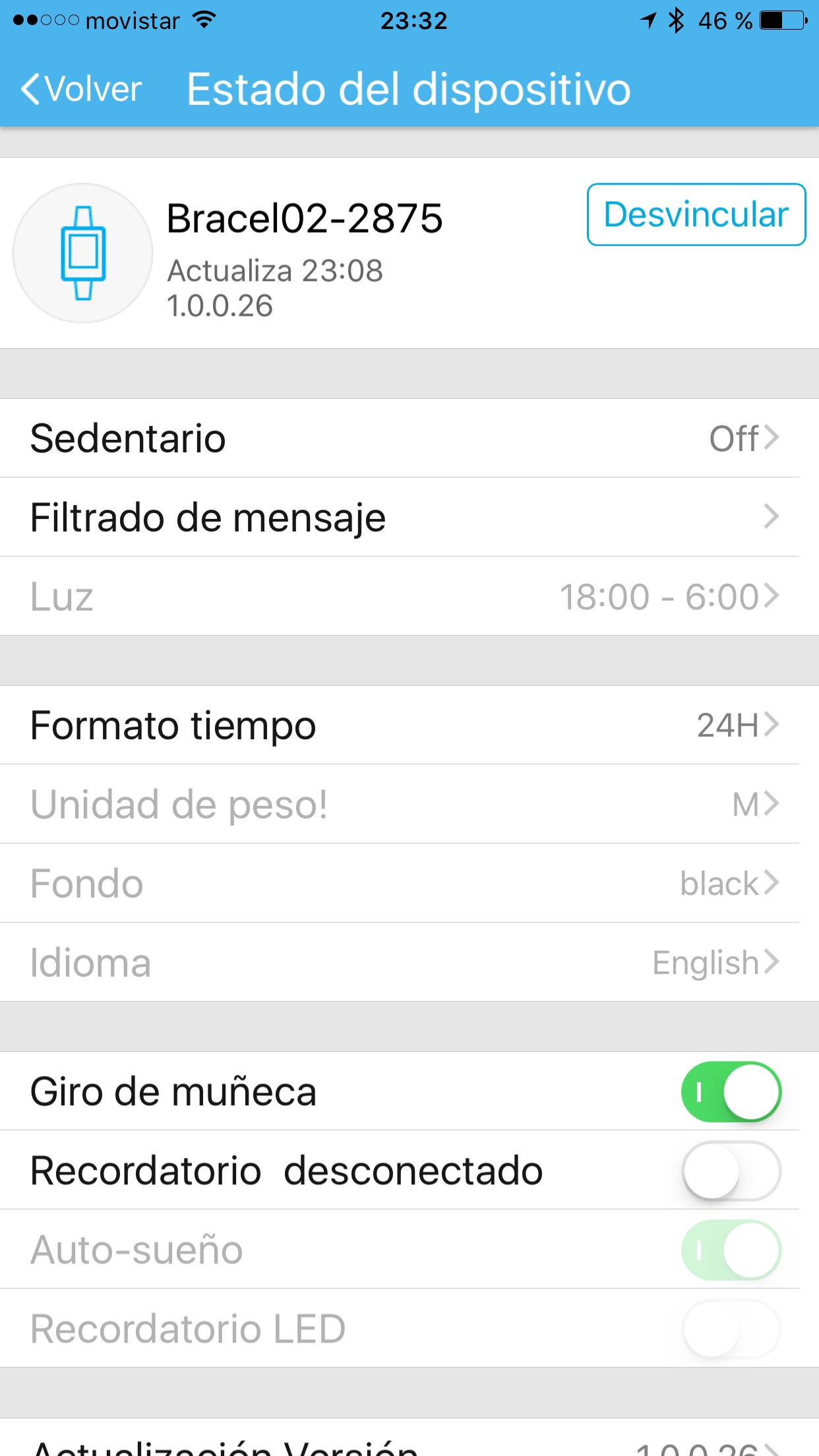Change the Formato tiempo setting

coord(409,725)
